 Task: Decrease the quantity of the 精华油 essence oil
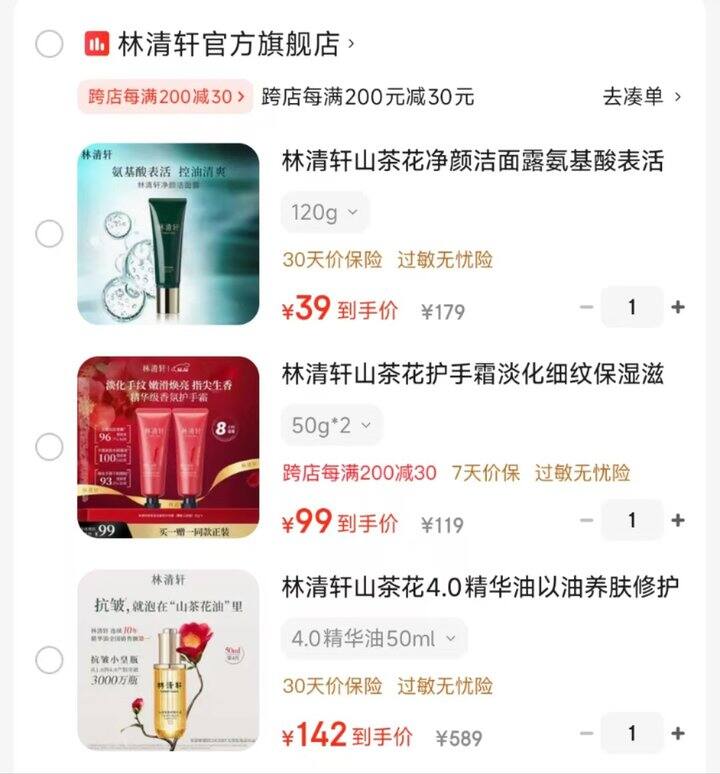[587, 733]
